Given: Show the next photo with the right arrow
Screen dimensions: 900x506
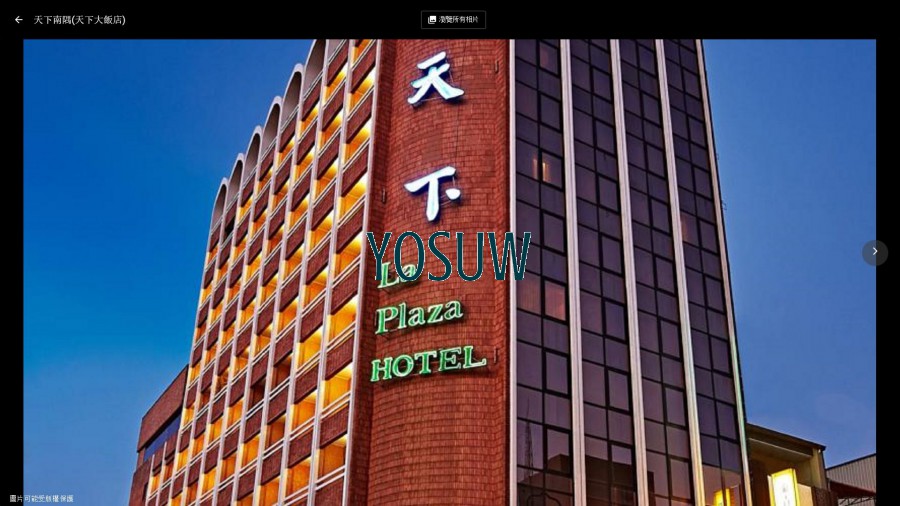Looking at the screenshot, I should tap(874, 252).
